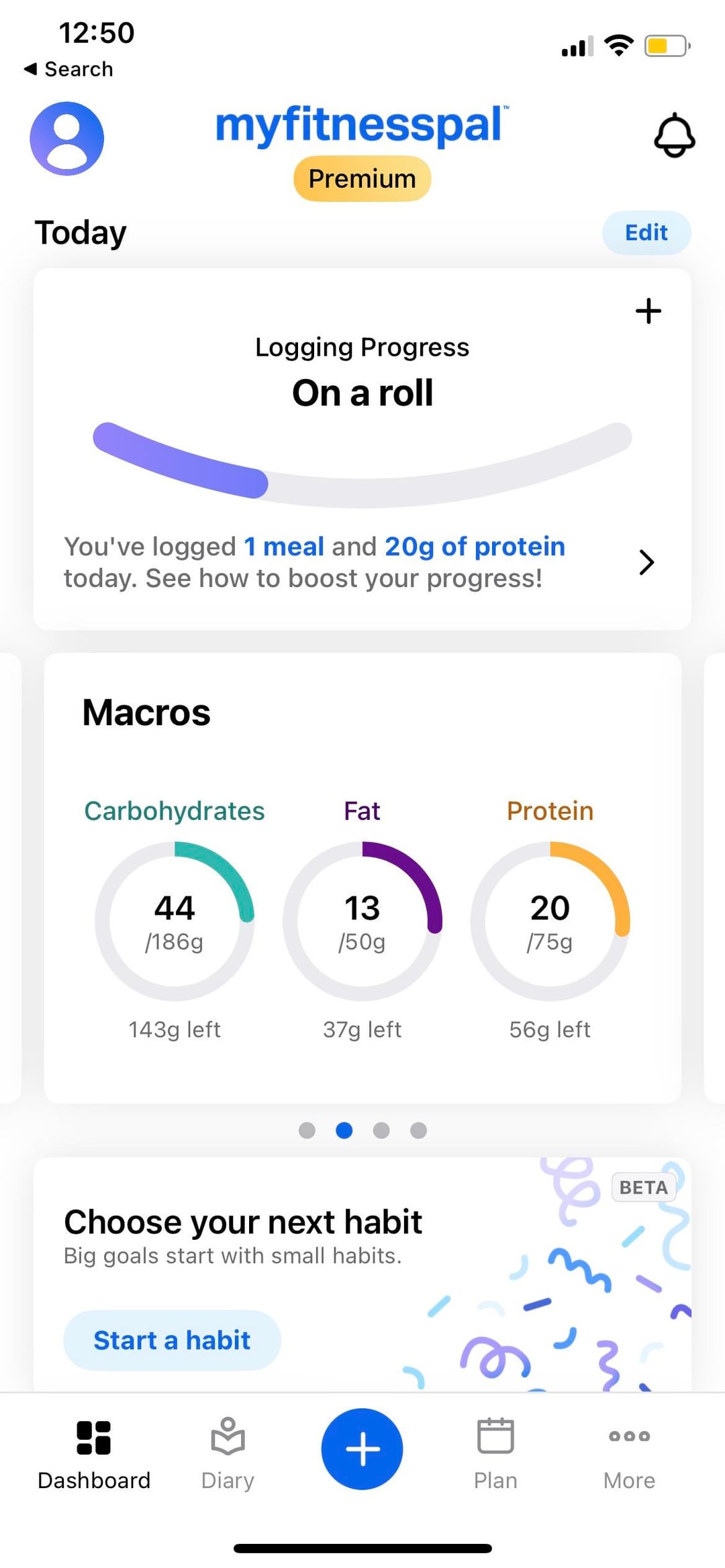Tap the plus icon in Logging Progress
The image size is (725, 1568).
tap(648, 311)
